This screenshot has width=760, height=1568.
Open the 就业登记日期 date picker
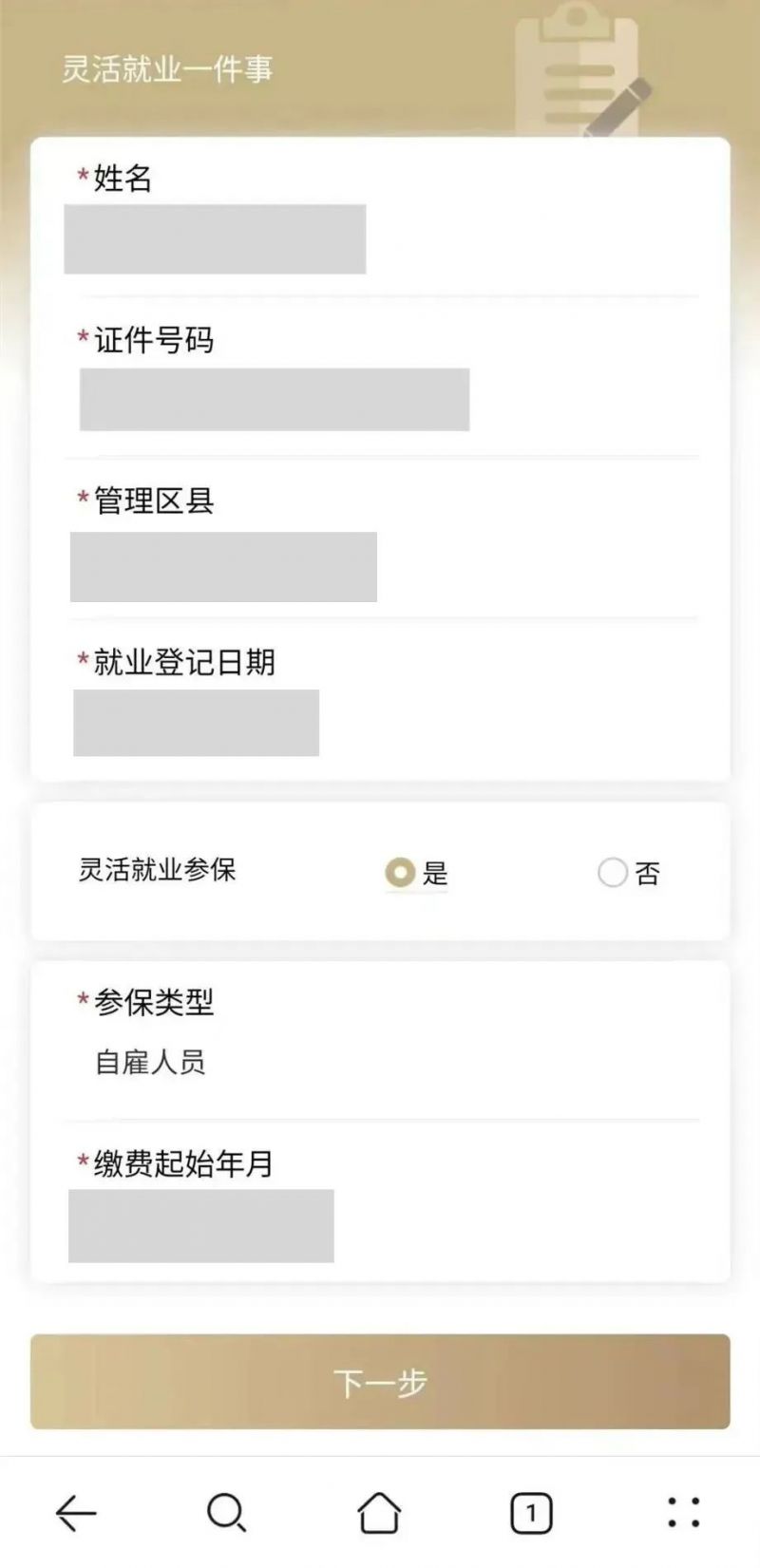(198, 724)
